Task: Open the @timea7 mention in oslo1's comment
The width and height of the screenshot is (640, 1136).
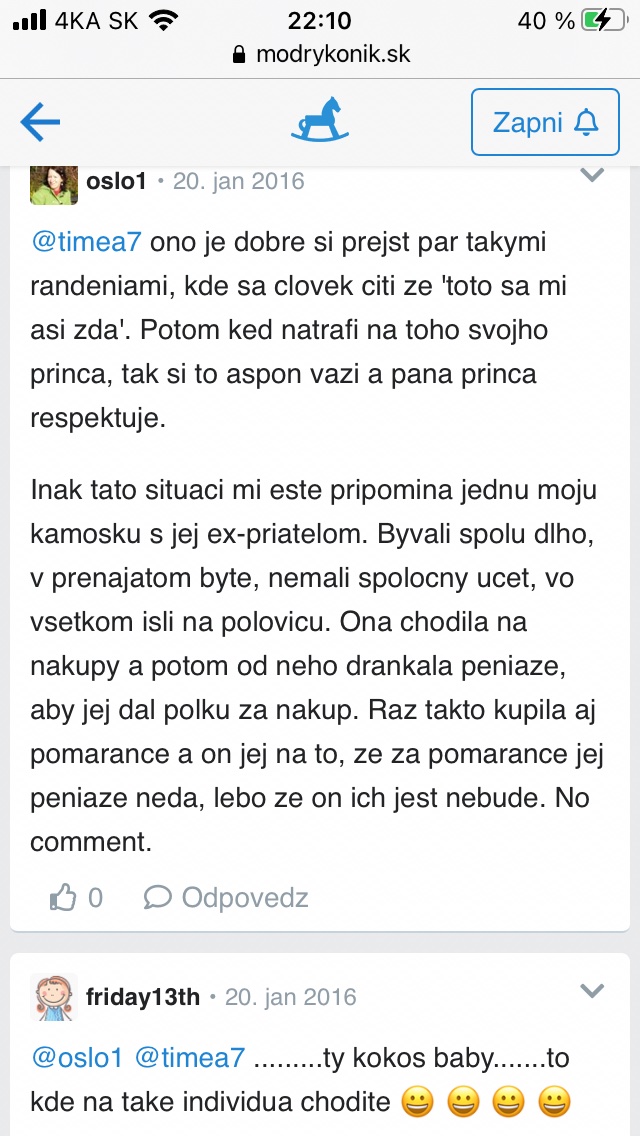Action: [x=88, y=242]
